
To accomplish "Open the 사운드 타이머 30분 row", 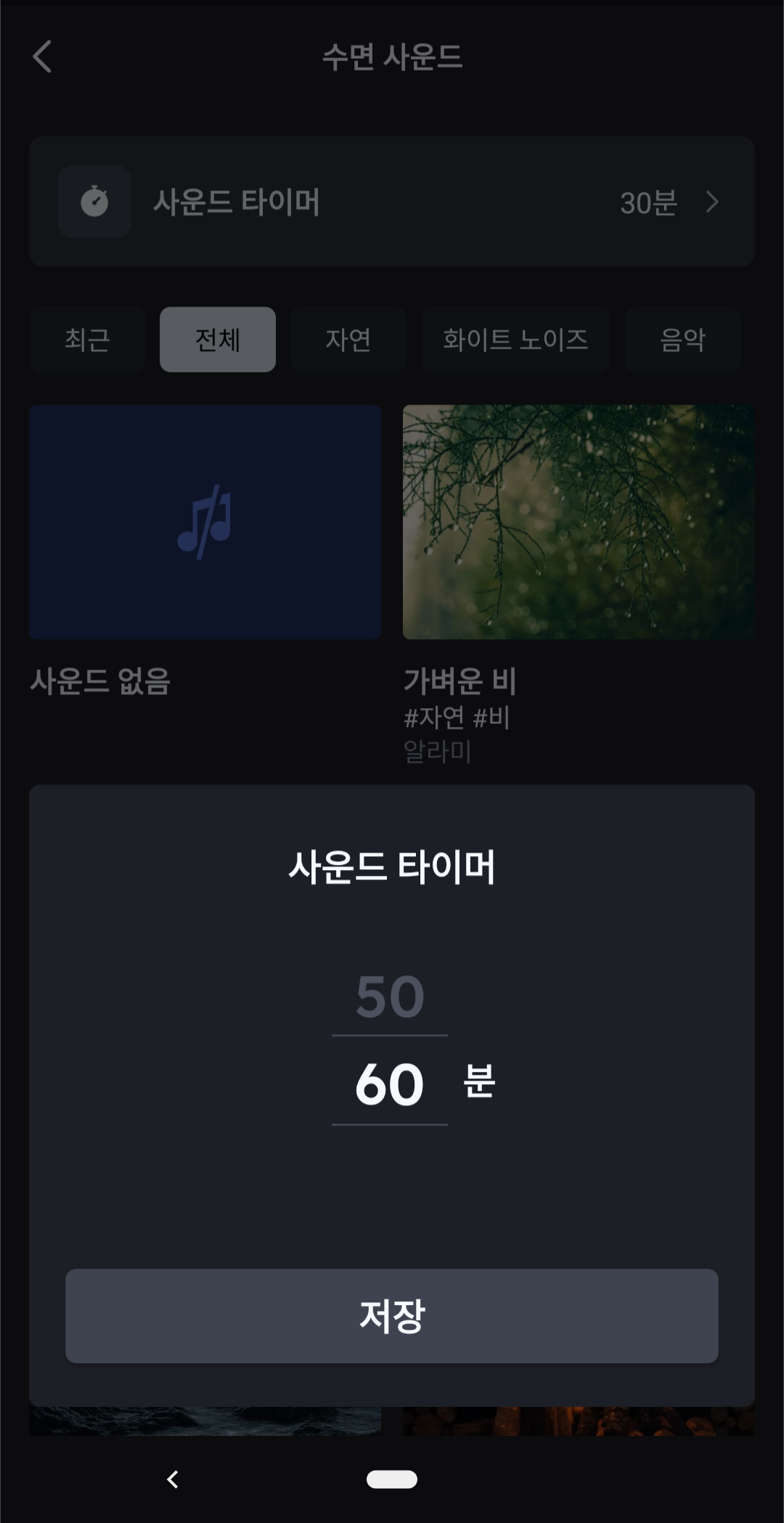I will [392, 202].
